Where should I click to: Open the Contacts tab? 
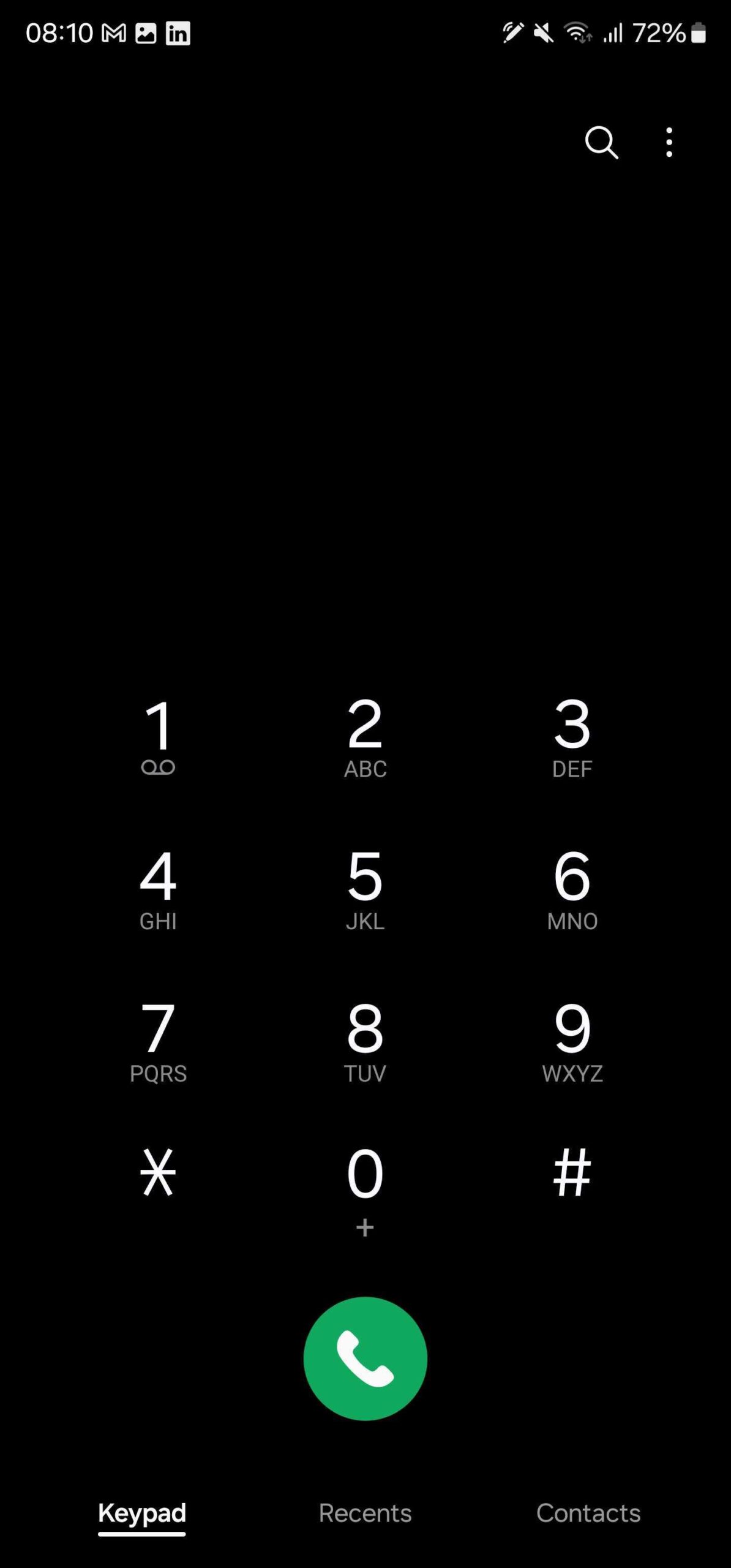point(588,1513)
